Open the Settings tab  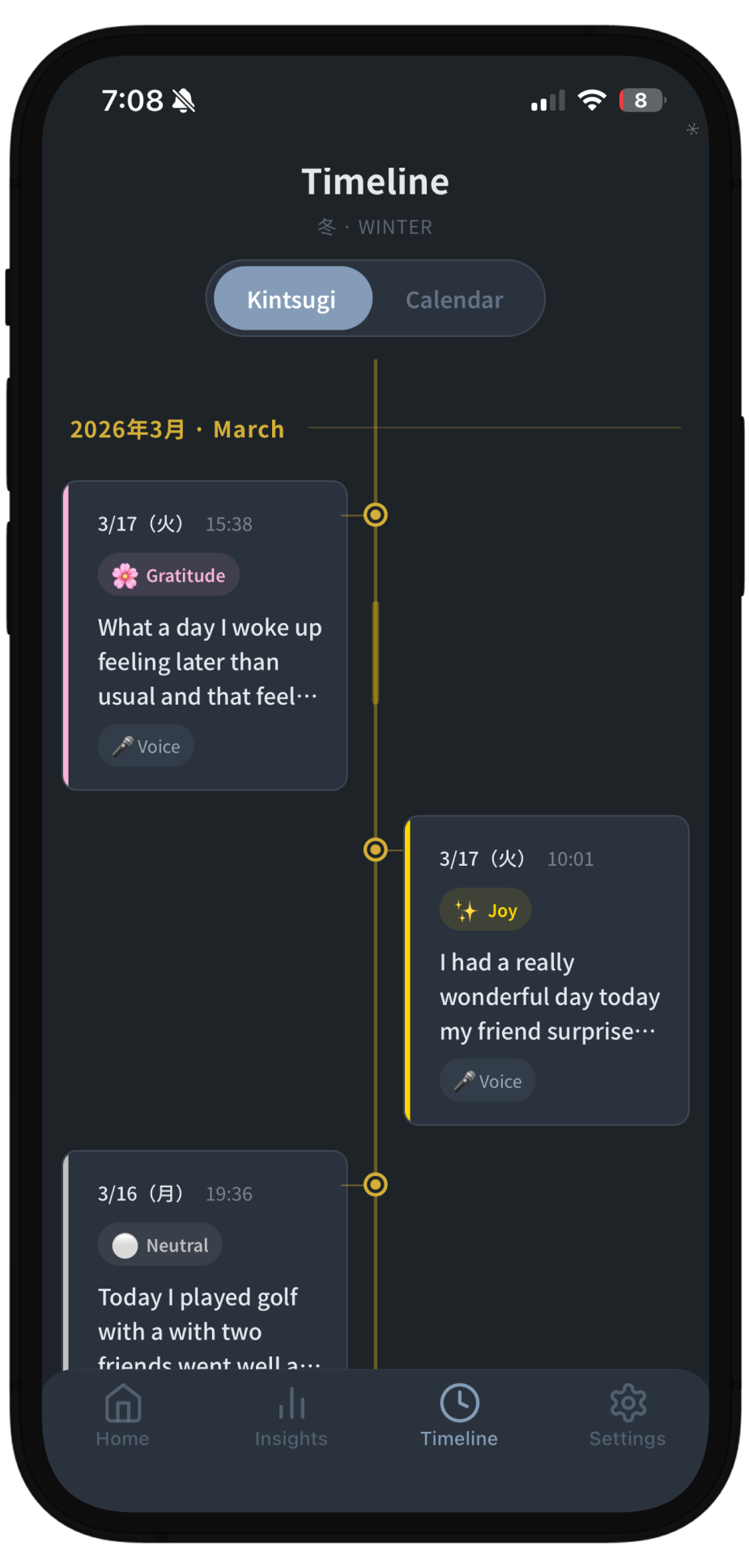[x=628, y=1415]
